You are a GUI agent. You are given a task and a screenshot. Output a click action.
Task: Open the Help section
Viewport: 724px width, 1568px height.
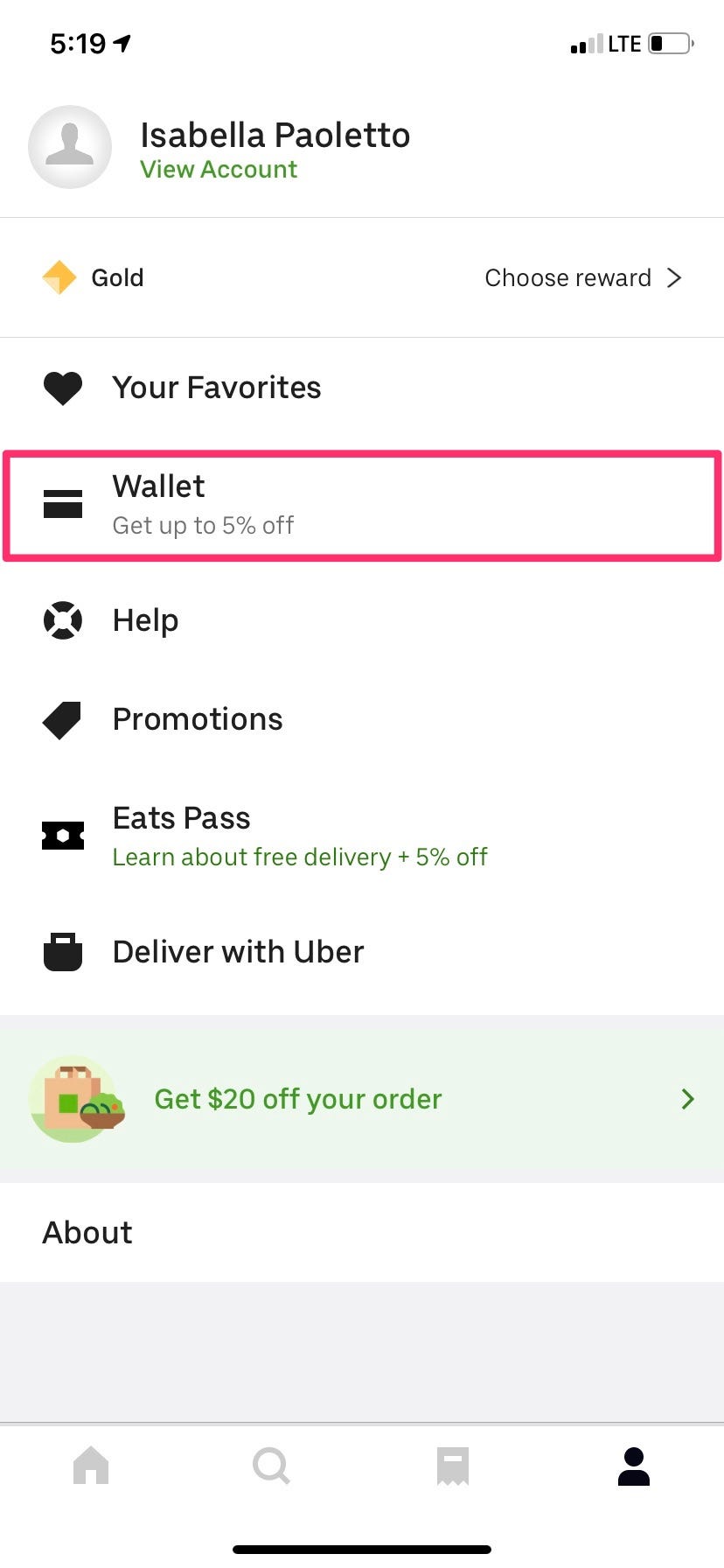point(145,620)
